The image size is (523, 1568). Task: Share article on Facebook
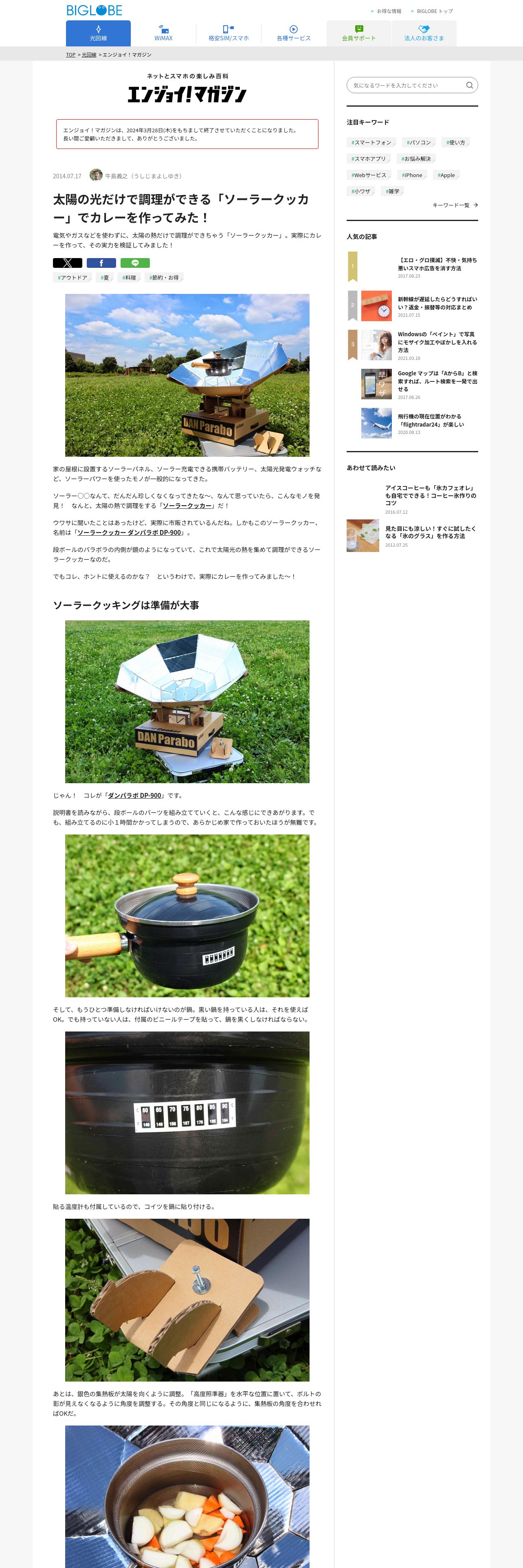click(x=101, y=263)
